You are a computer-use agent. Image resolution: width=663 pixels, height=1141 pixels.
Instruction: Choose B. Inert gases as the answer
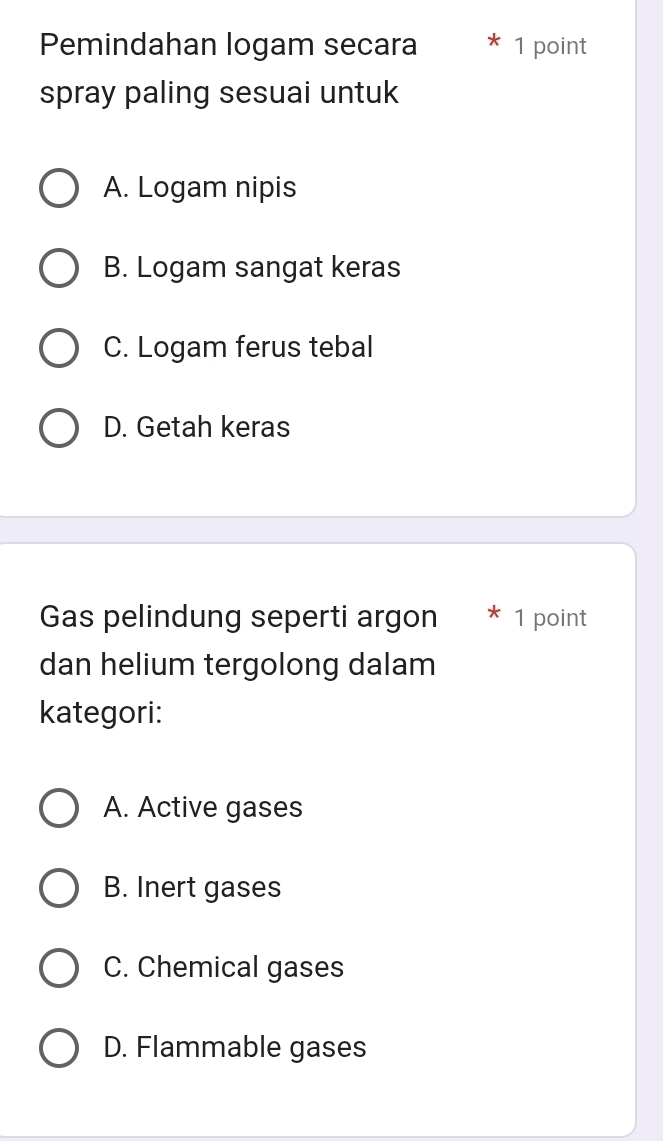click(x=59, y=888)
